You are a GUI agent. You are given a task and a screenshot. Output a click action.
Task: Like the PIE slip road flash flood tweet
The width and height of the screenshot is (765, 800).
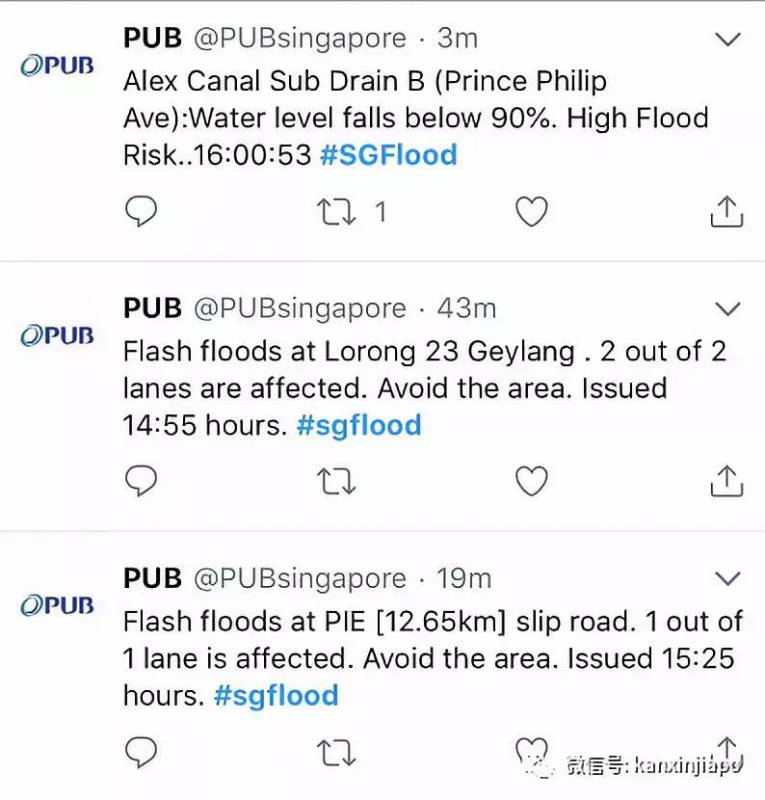(x=531, y=751)
